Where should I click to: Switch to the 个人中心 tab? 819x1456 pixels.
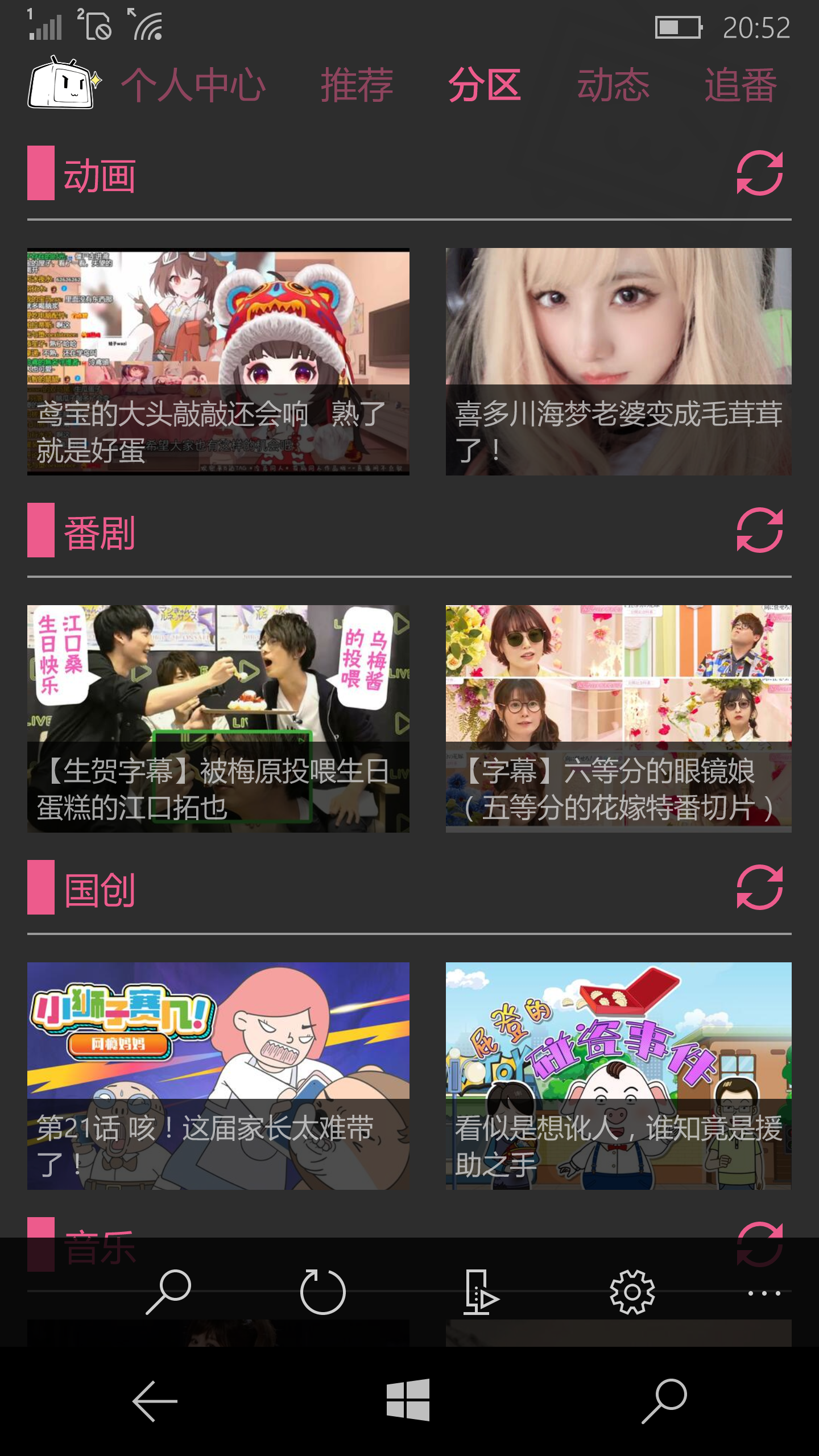193,85
